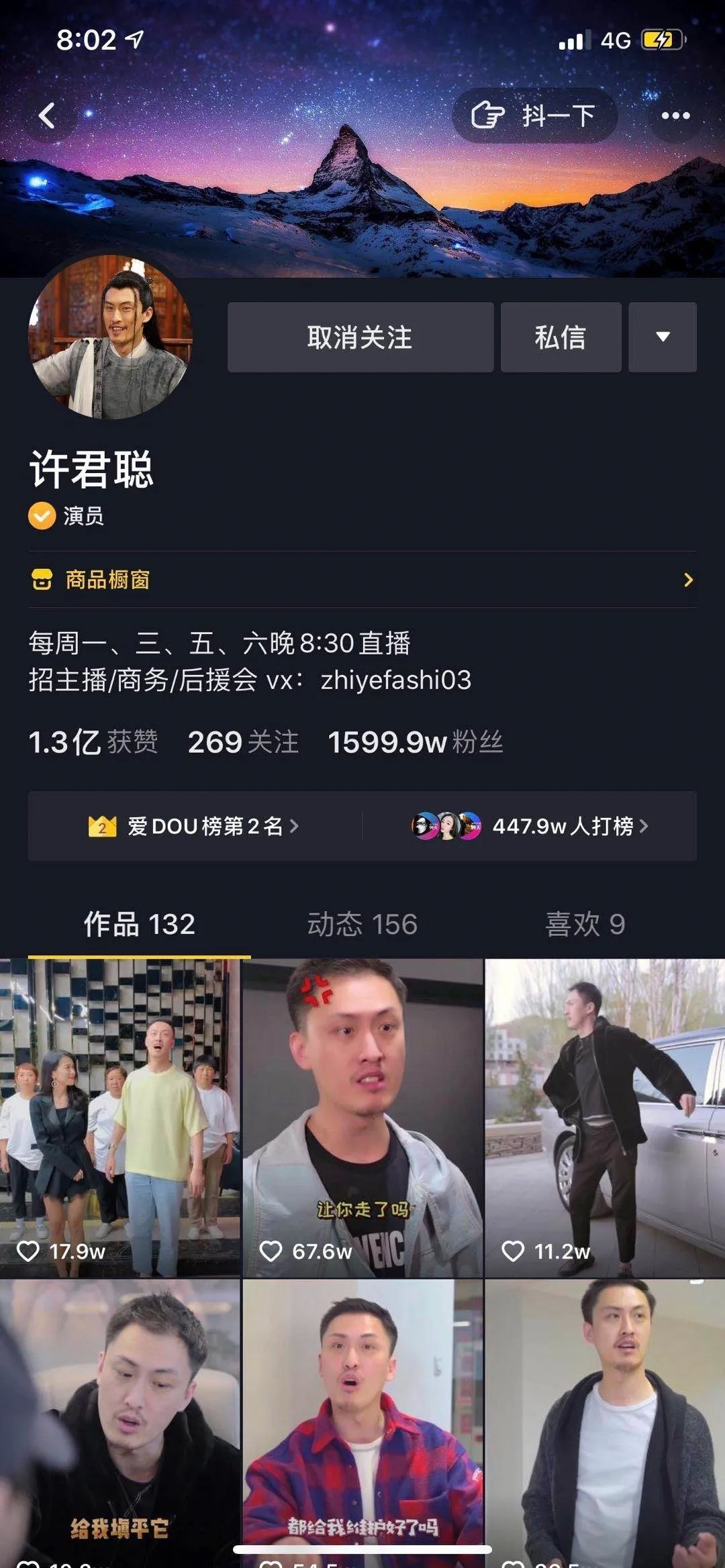
Task: Switch to the 喜欢 9 tab
Action: (x=585, y=924)
